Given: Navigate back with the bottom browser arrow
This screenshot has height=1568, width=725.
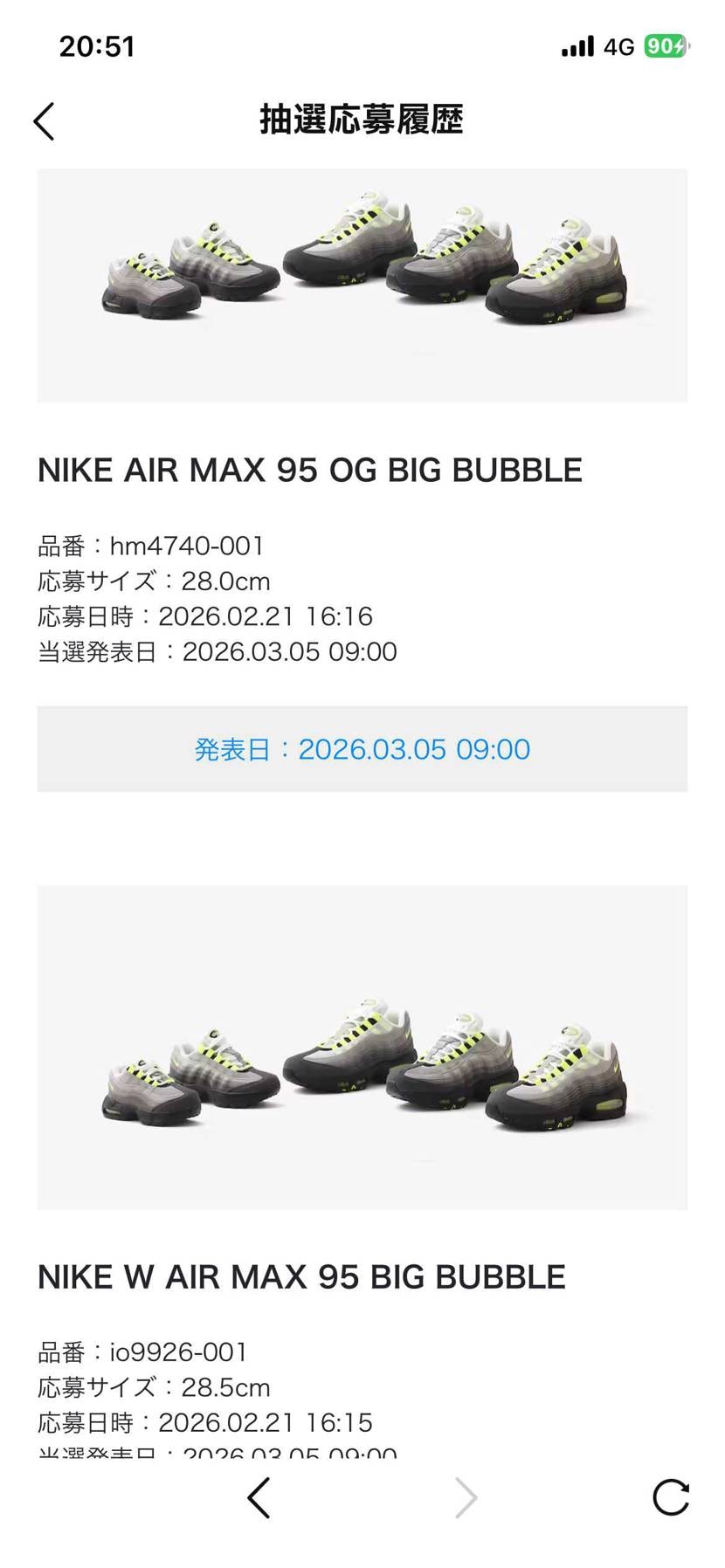Looking at the screenshot, I should 259,1498.
